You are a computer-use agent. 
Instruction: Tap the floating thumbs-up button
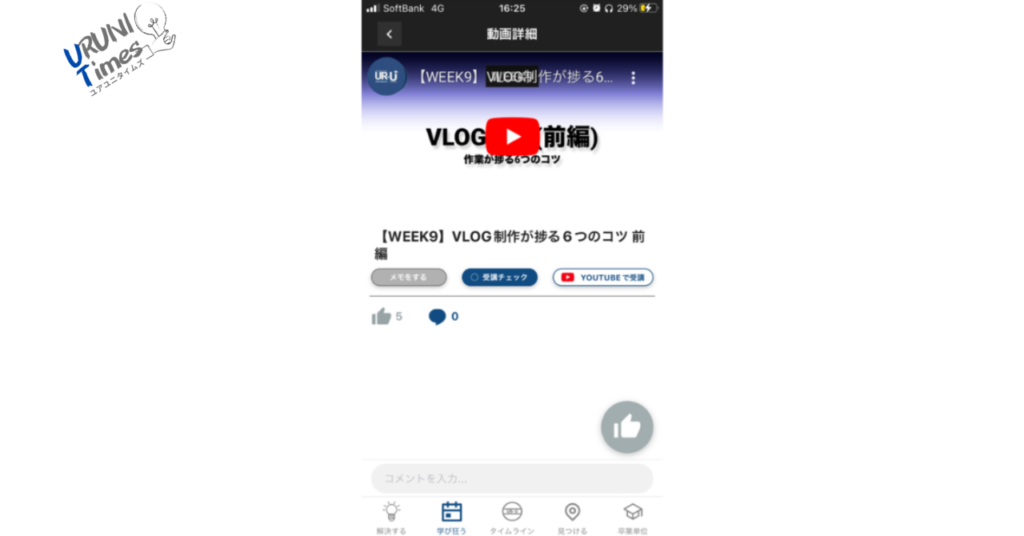point(627,427)
